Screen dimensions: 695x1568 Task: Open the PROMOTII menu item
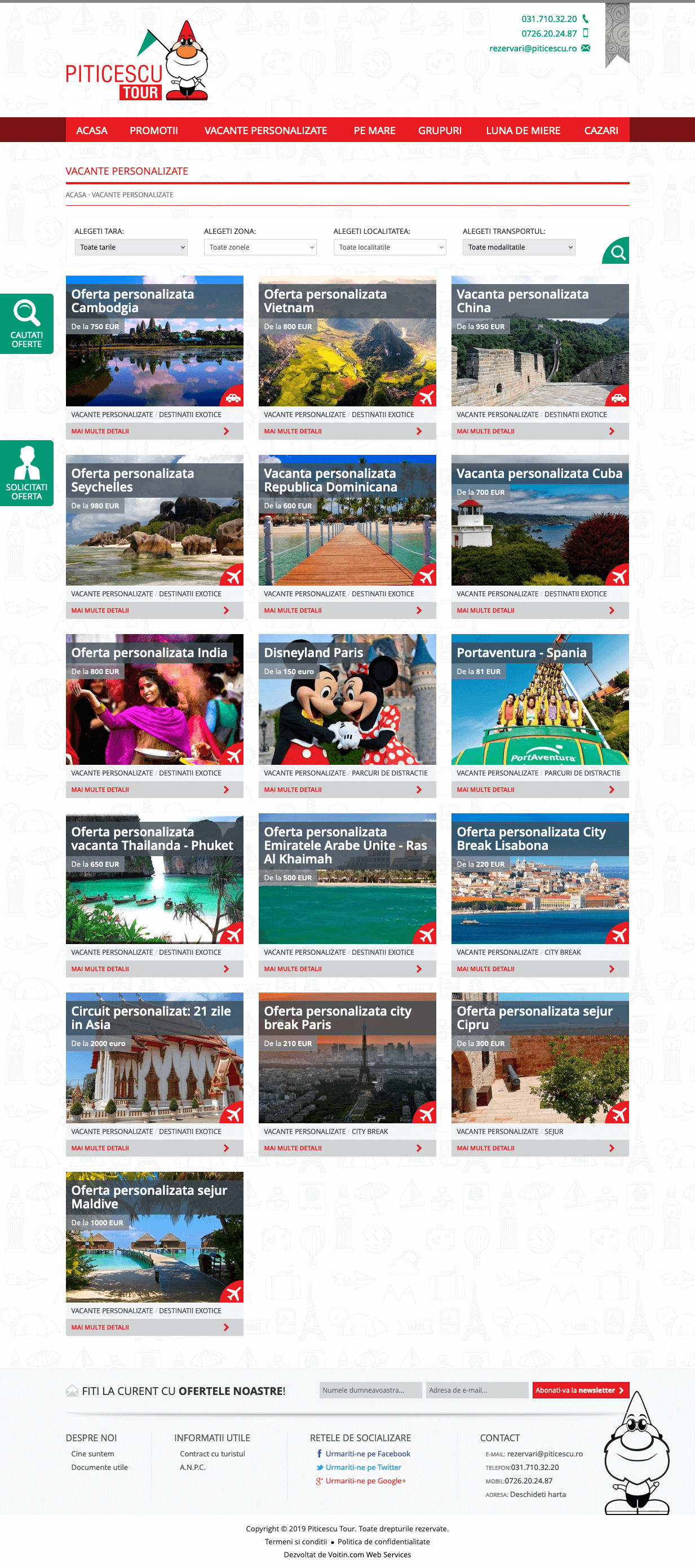pyautogui.click(x=153, y=130)
